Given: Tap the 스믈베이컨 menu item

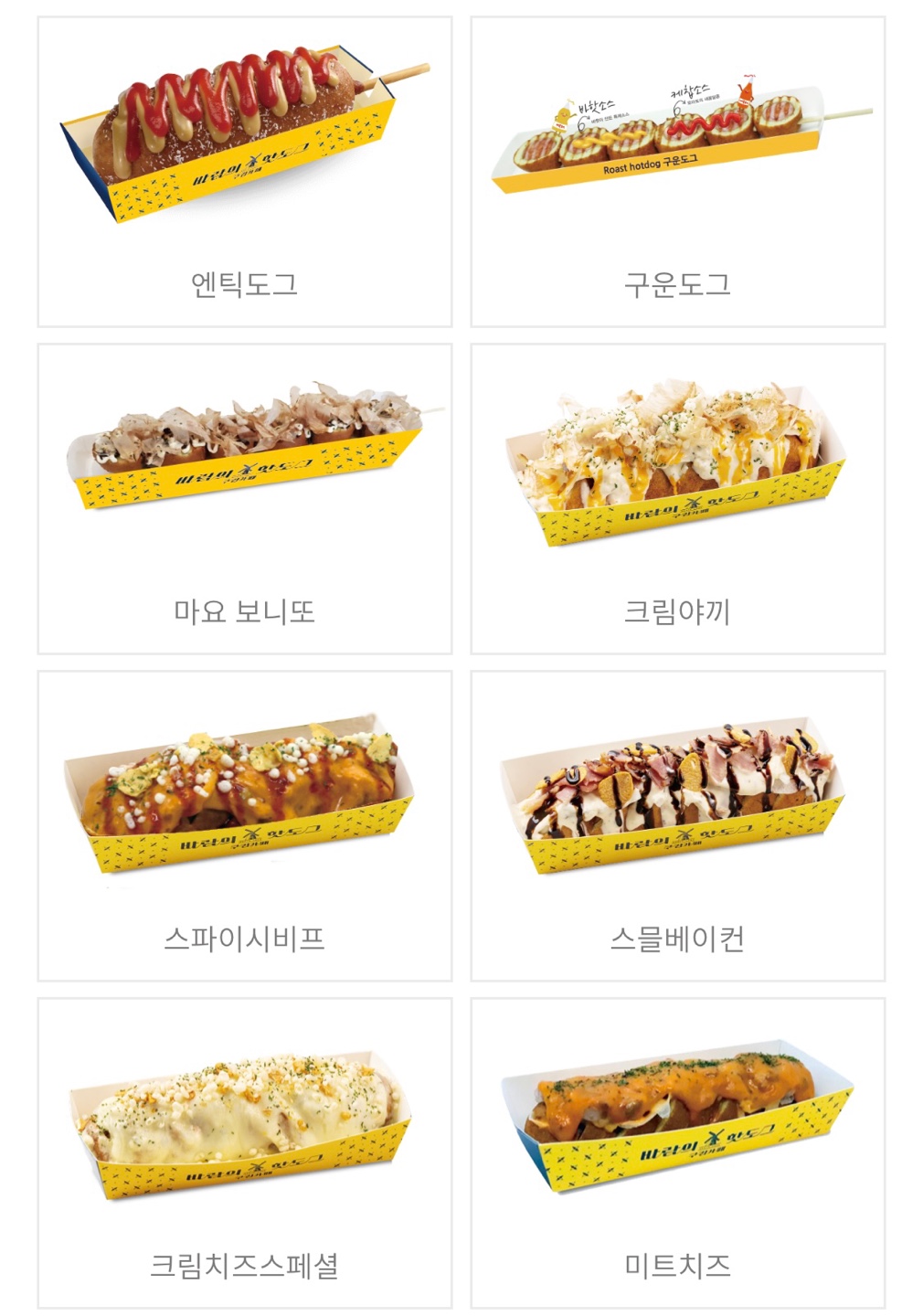Looking at the screenshot, I should [x=678, y=826].
